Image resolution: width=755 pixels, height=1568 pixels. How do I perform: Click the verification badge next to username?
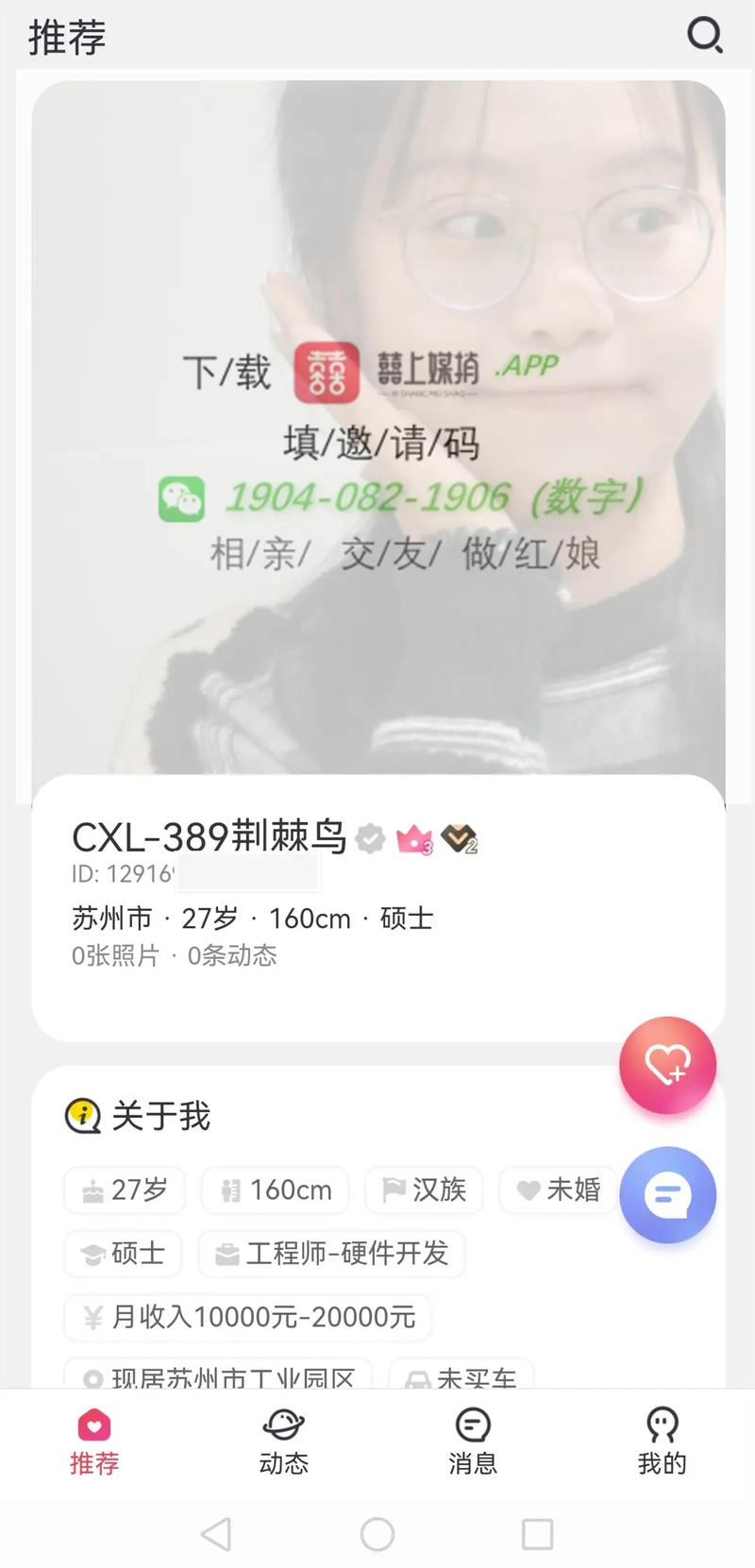point(369,838)
